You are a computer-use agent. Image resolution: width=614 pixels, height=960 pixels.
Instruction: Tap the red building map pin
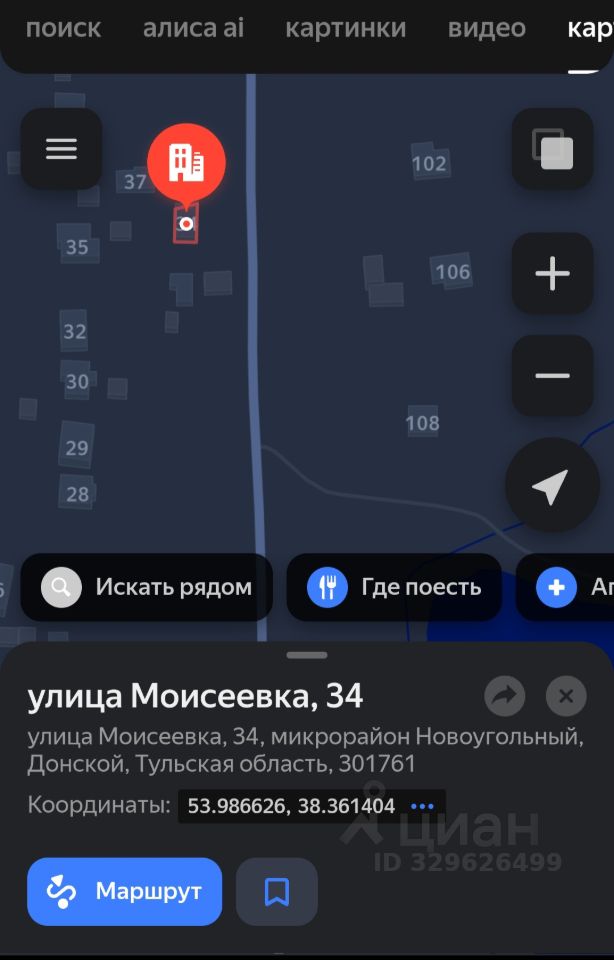187,163
